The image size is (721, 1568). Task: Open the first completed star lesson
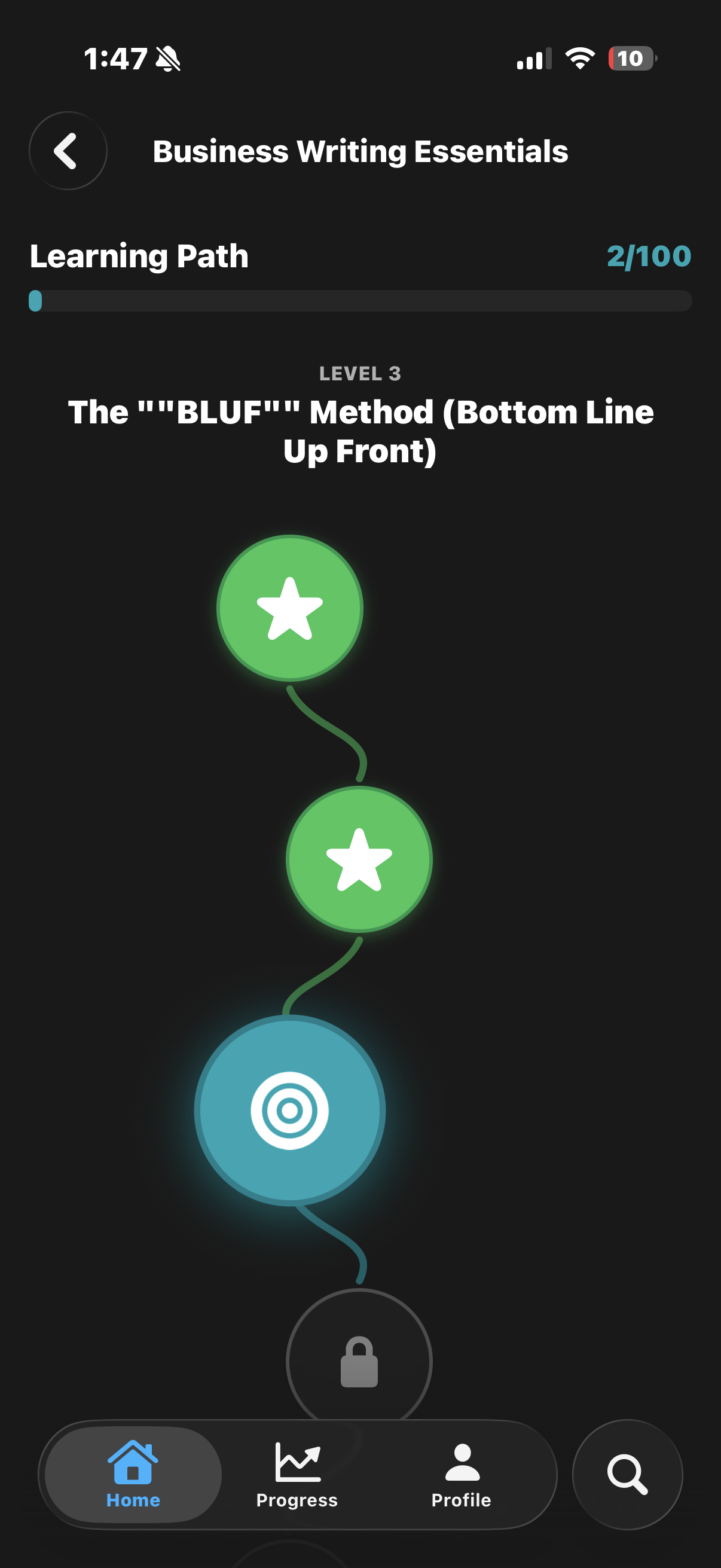click(289, 608)
